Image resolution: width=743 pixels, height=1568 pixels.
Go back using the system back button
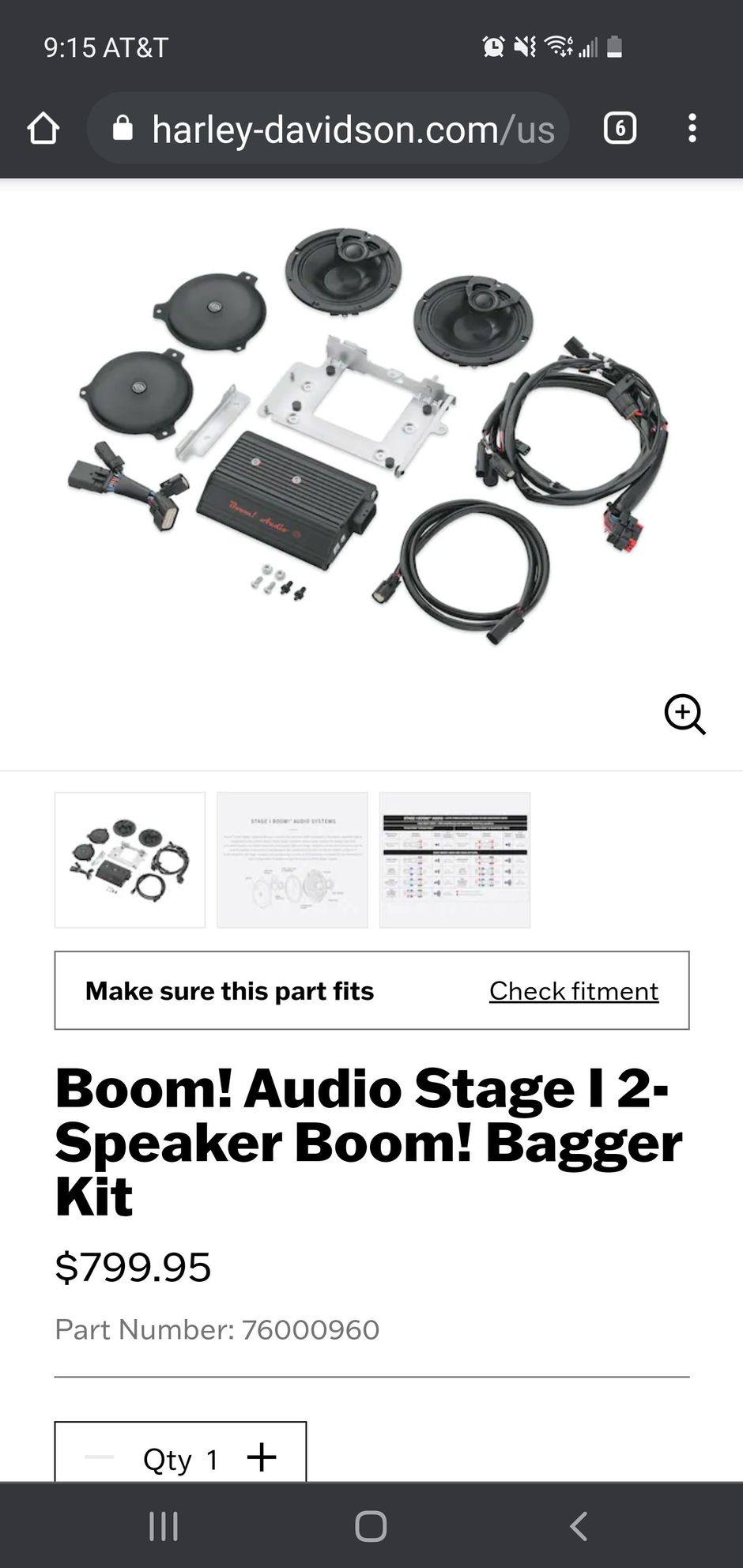pos(579,1526)
